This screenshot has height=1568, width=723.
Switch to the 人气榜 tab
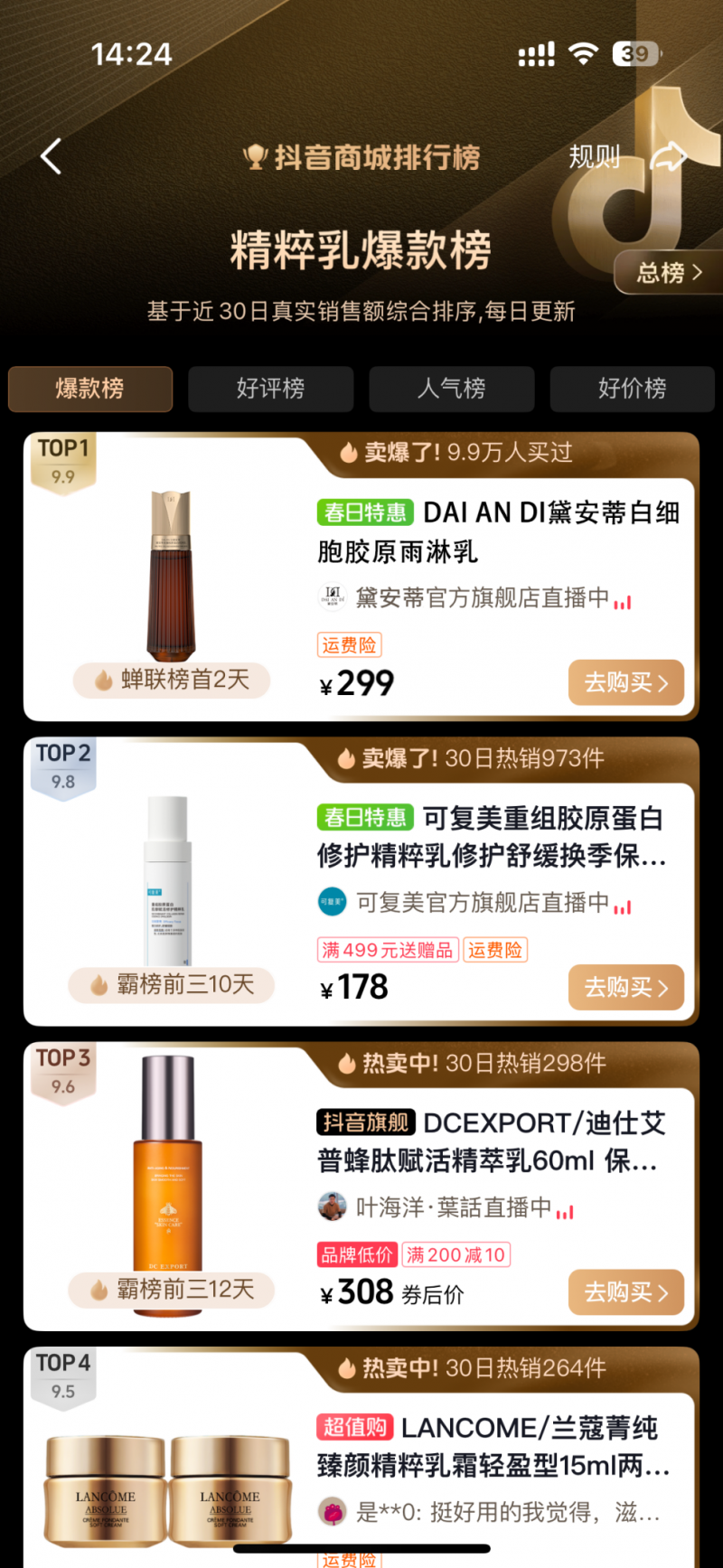click(x=451, y=389)
